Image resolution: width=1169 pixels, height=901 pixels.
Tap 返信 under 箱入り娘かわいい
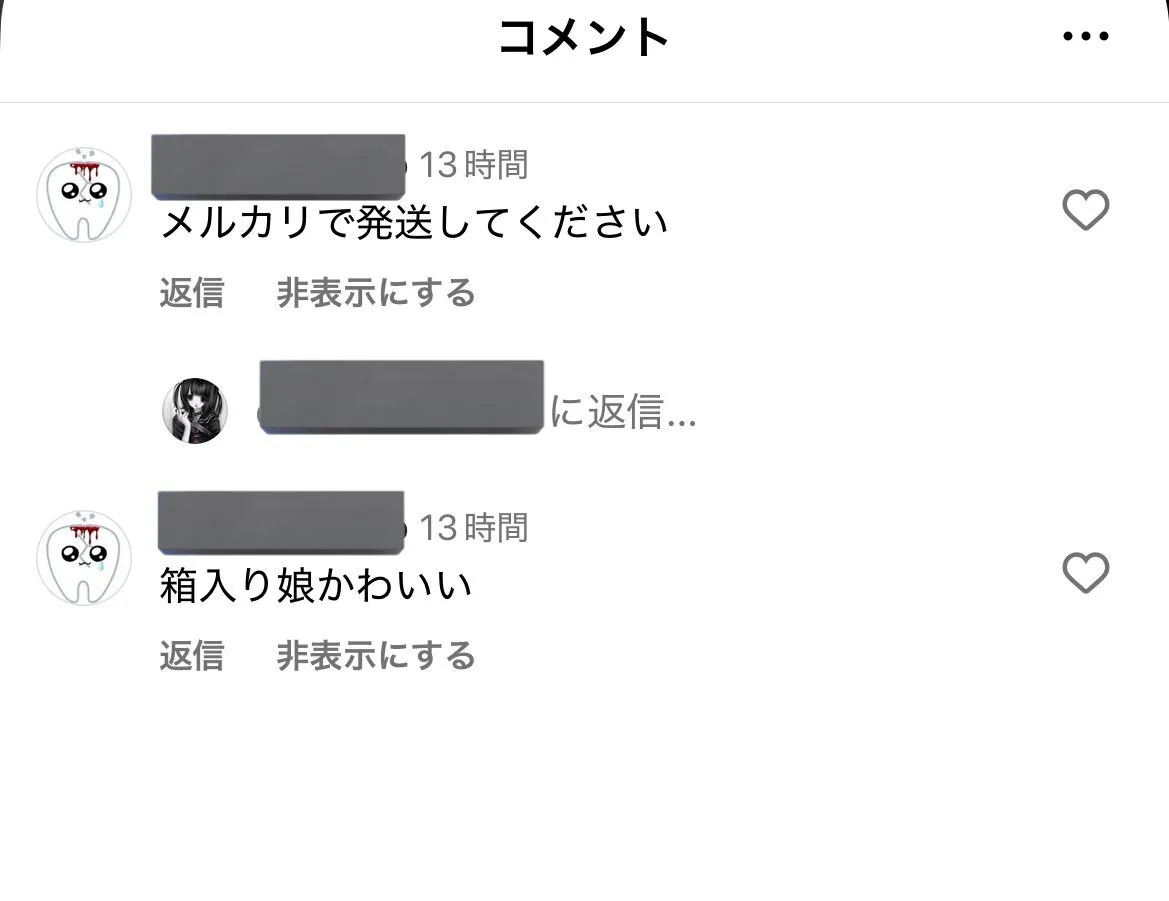pyautogui.click(x=191, y=657)
